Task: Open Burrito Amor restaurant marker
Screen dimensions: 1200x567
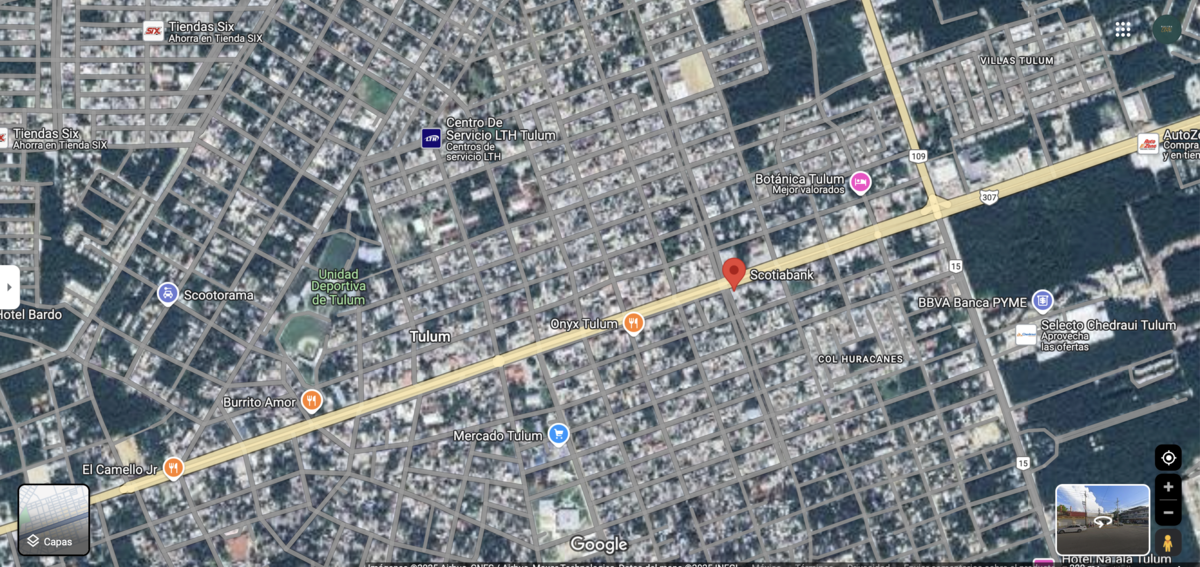Action: [x=311, y=401]
